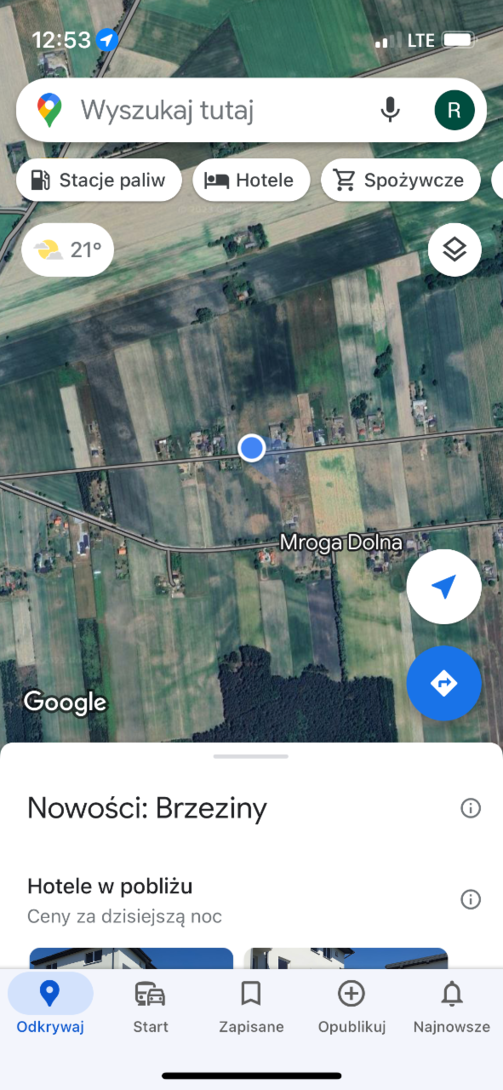Select the Spożywcze chip
Screen dimensions: 503x1090
point(401,181)
